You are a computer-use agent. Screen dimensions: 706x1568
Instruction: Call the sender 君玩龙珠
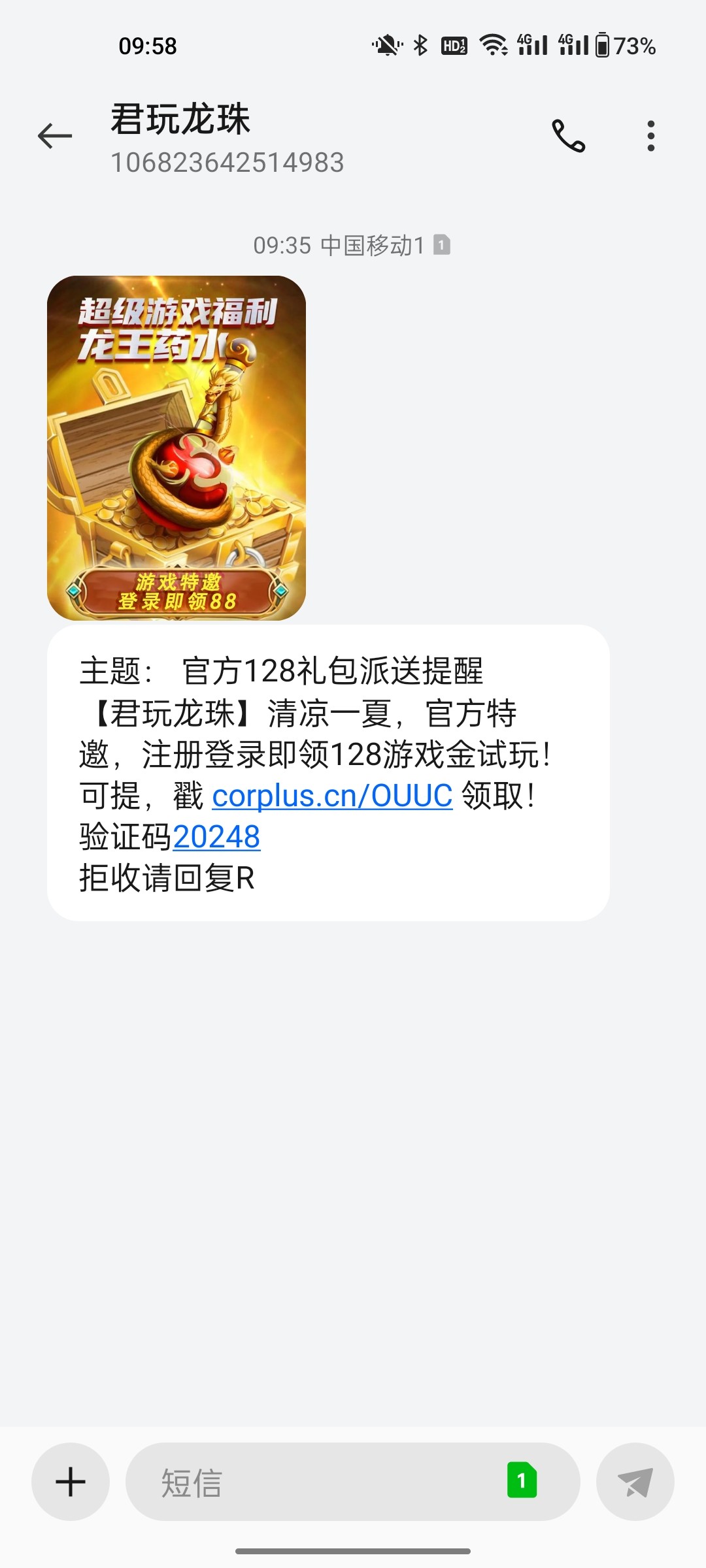point(568,136)
